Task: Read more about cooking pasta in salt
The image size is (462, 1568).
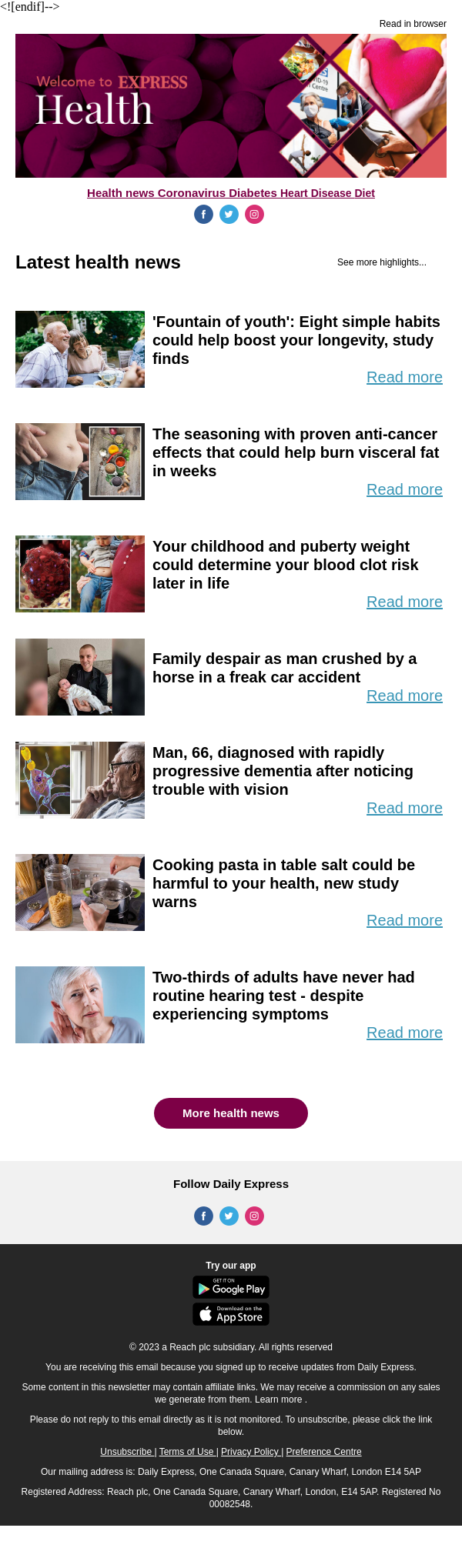Action: click(404, 920)
